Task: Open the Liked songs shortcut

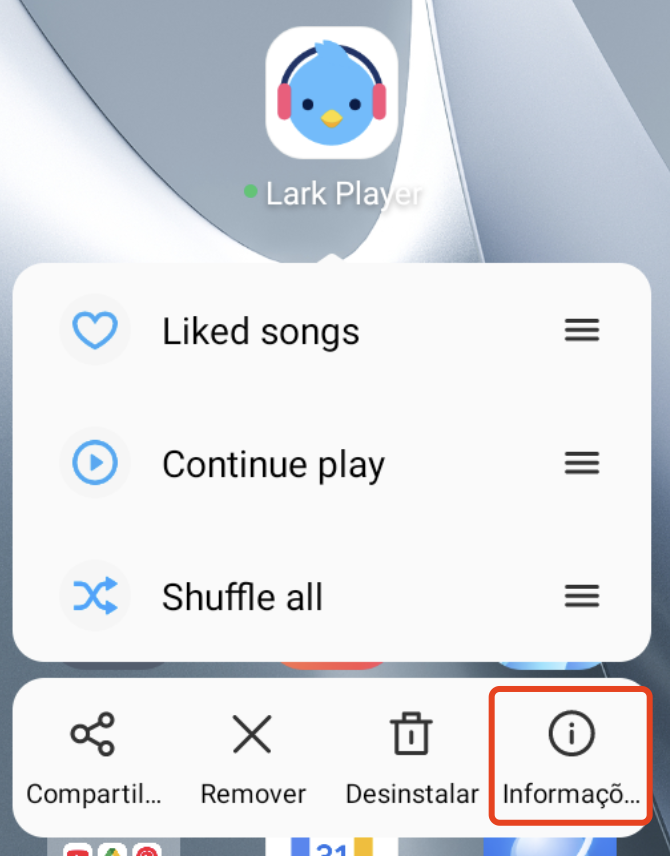Action: click(260, 331)
